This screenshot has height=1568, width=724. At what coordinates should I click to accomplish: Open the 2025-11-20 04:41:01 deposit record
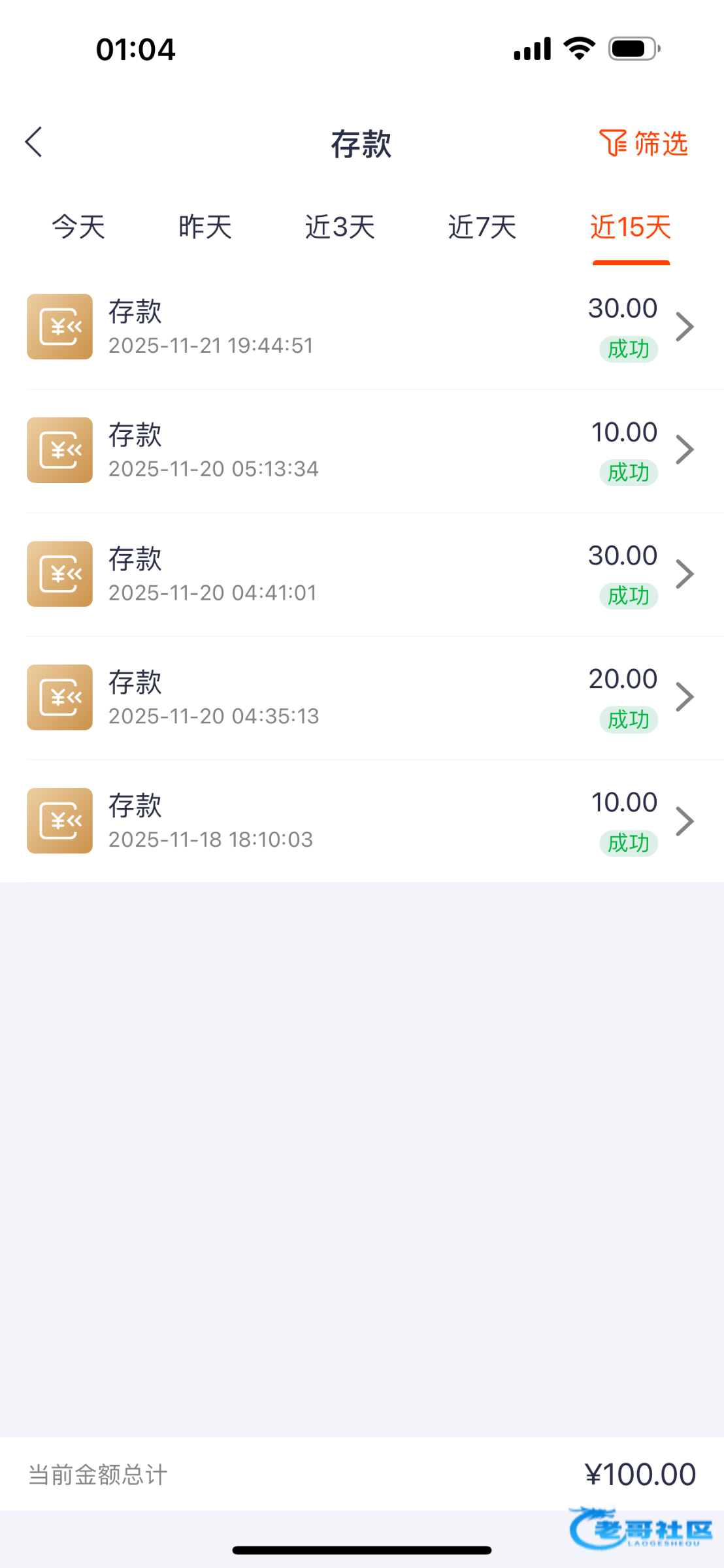(361, 574)
